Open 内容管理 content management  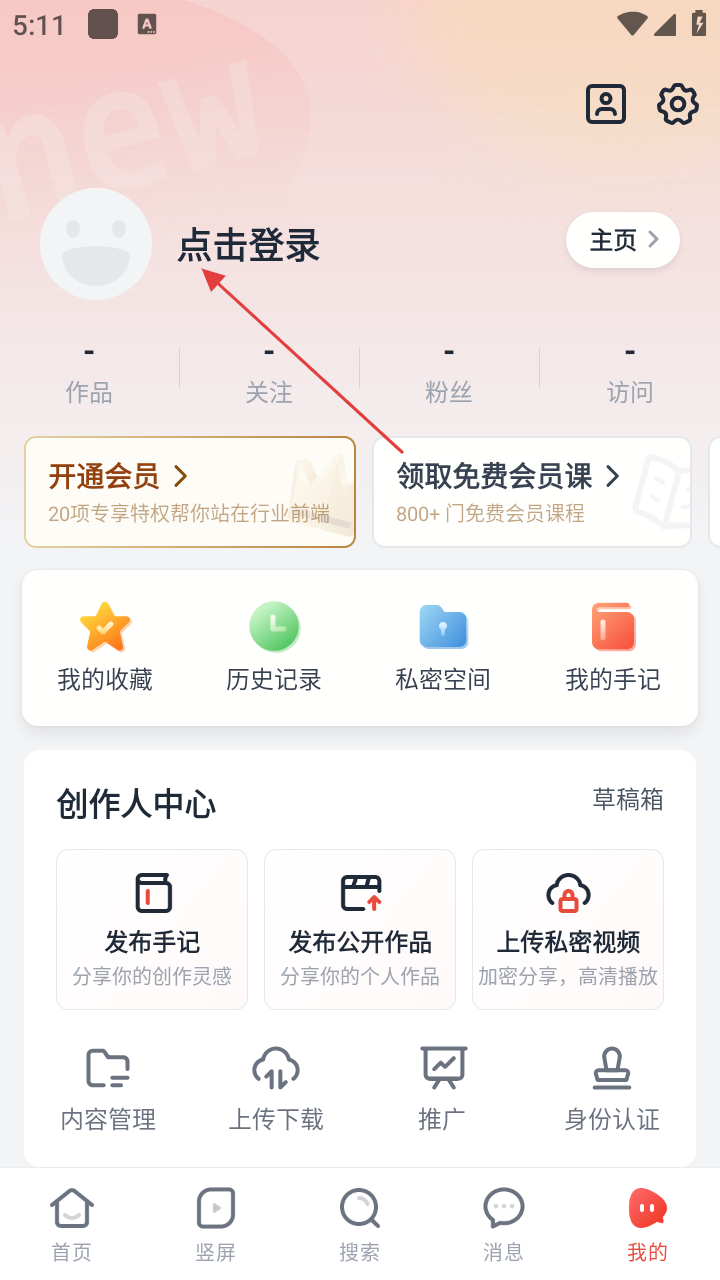108,1088
